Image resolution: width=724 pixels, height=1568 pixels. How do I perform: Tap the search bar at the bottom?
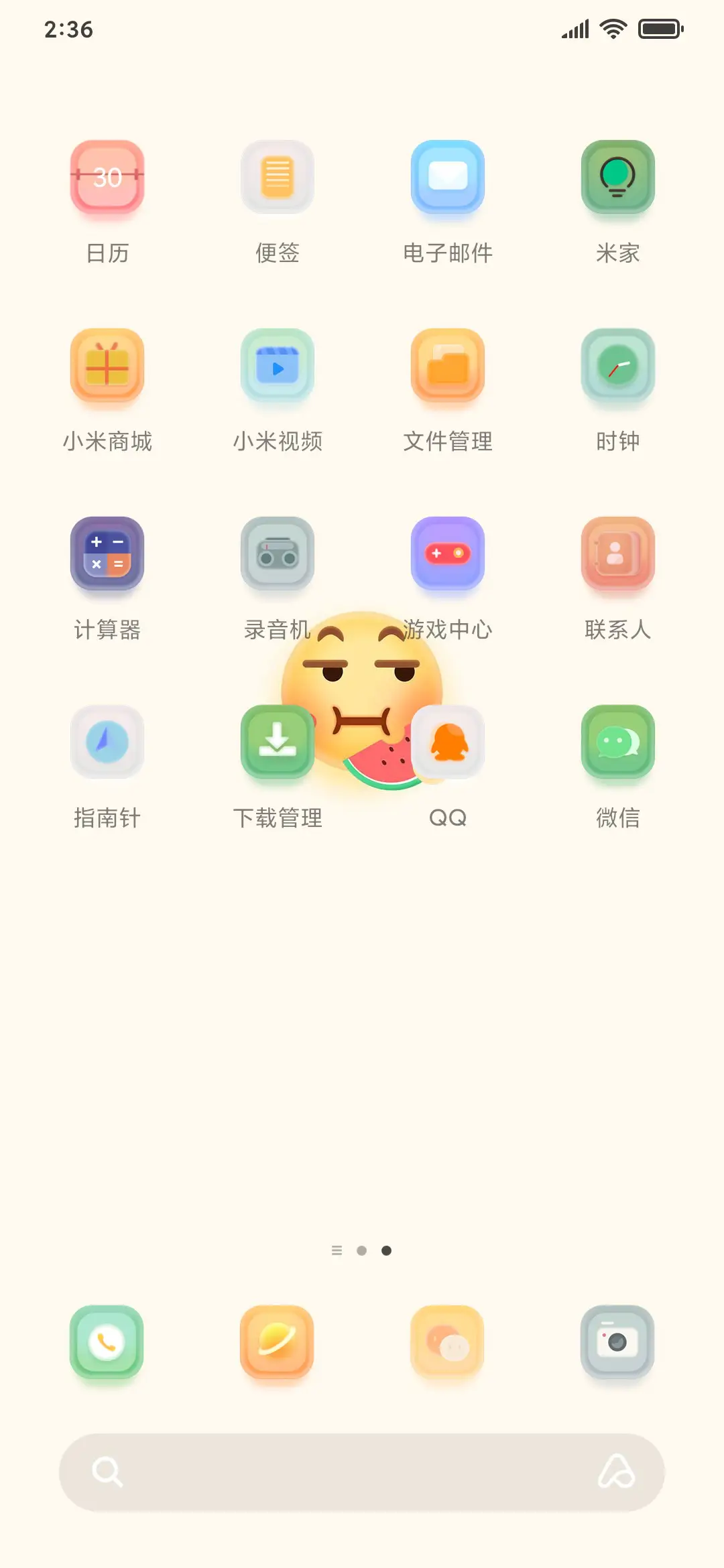coord(362,1472)
